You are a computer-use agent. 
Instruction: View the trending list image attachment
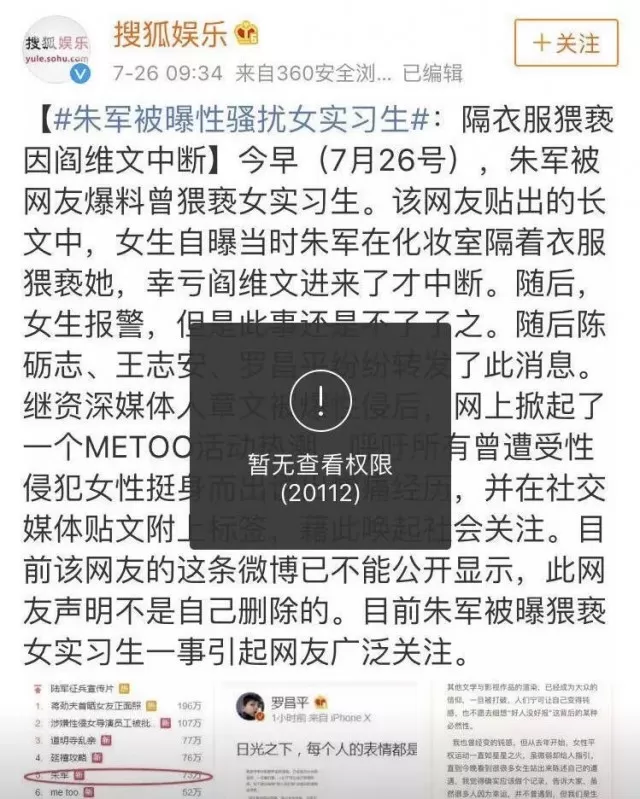pos(118,739)
